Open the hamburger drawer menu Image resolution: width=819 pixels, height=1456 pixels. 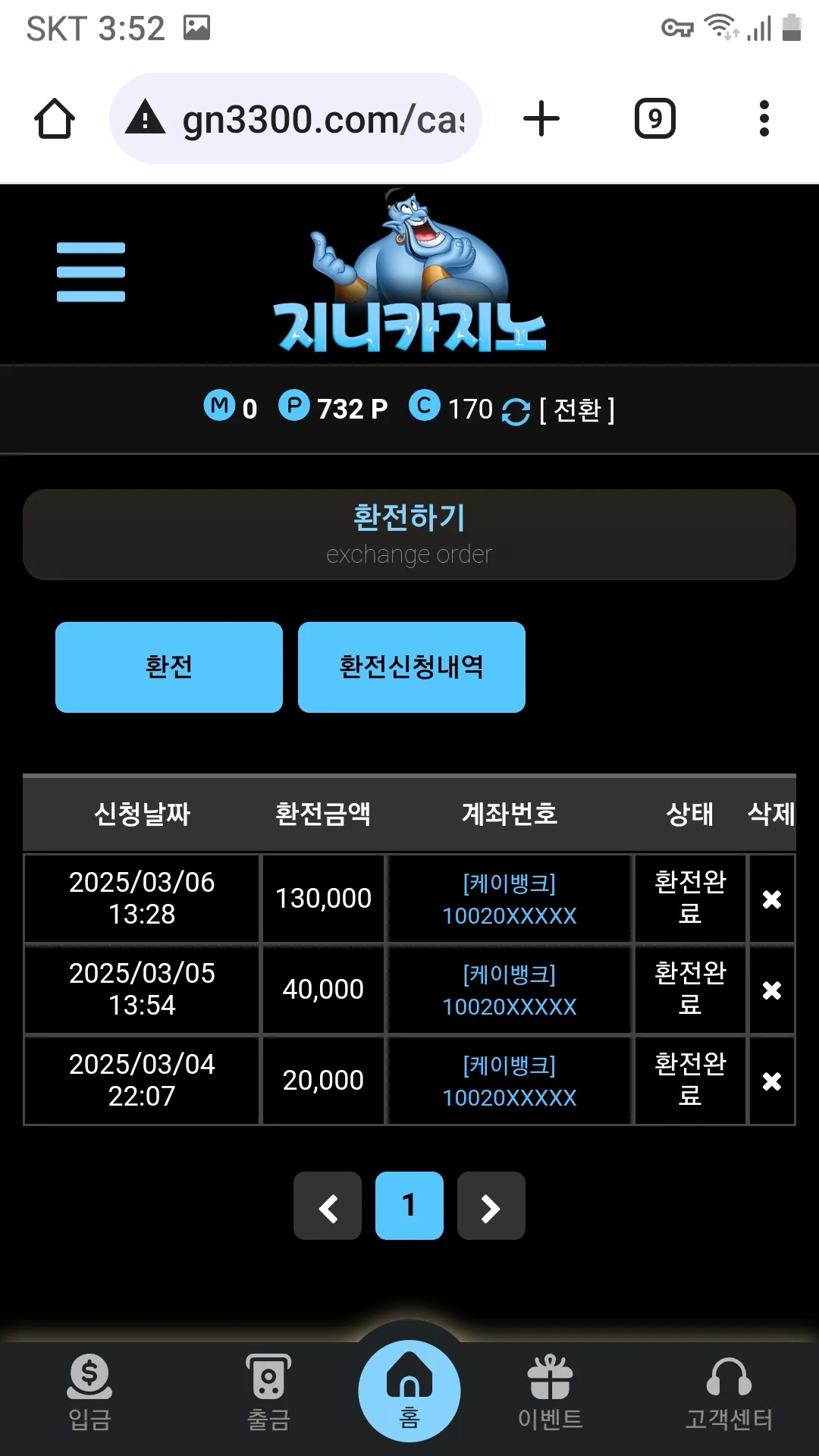91,271
